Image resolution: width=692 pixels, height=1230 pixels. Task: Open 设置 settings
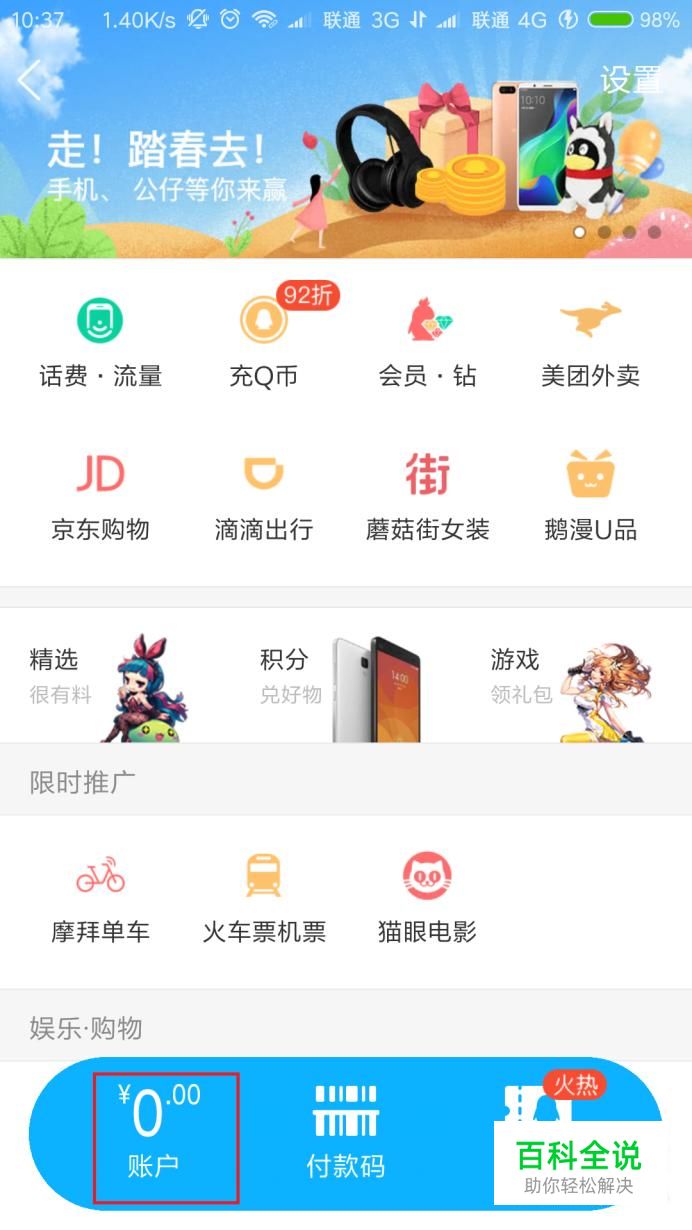631,80
